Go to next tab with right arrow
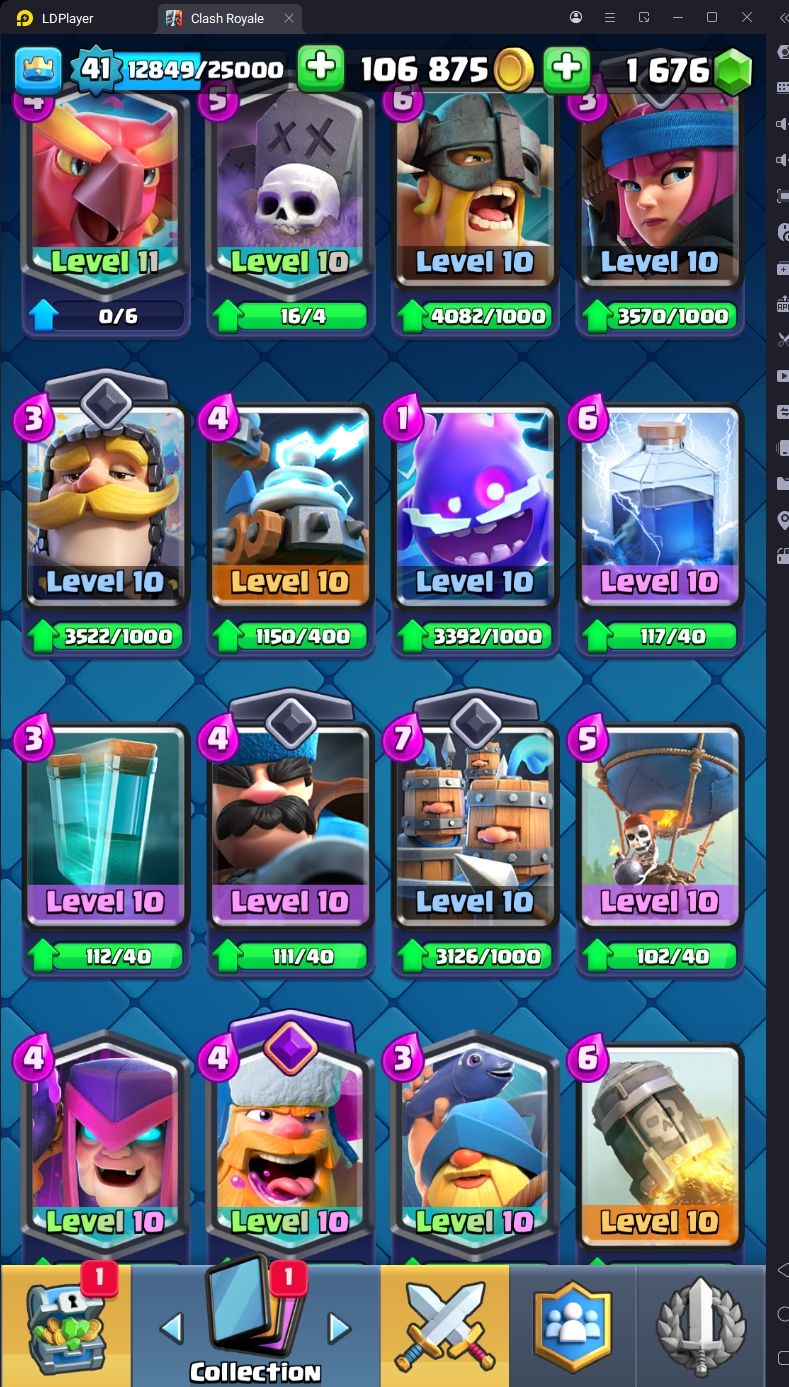The image size is (789, 1387). [x=340, y=1328]
